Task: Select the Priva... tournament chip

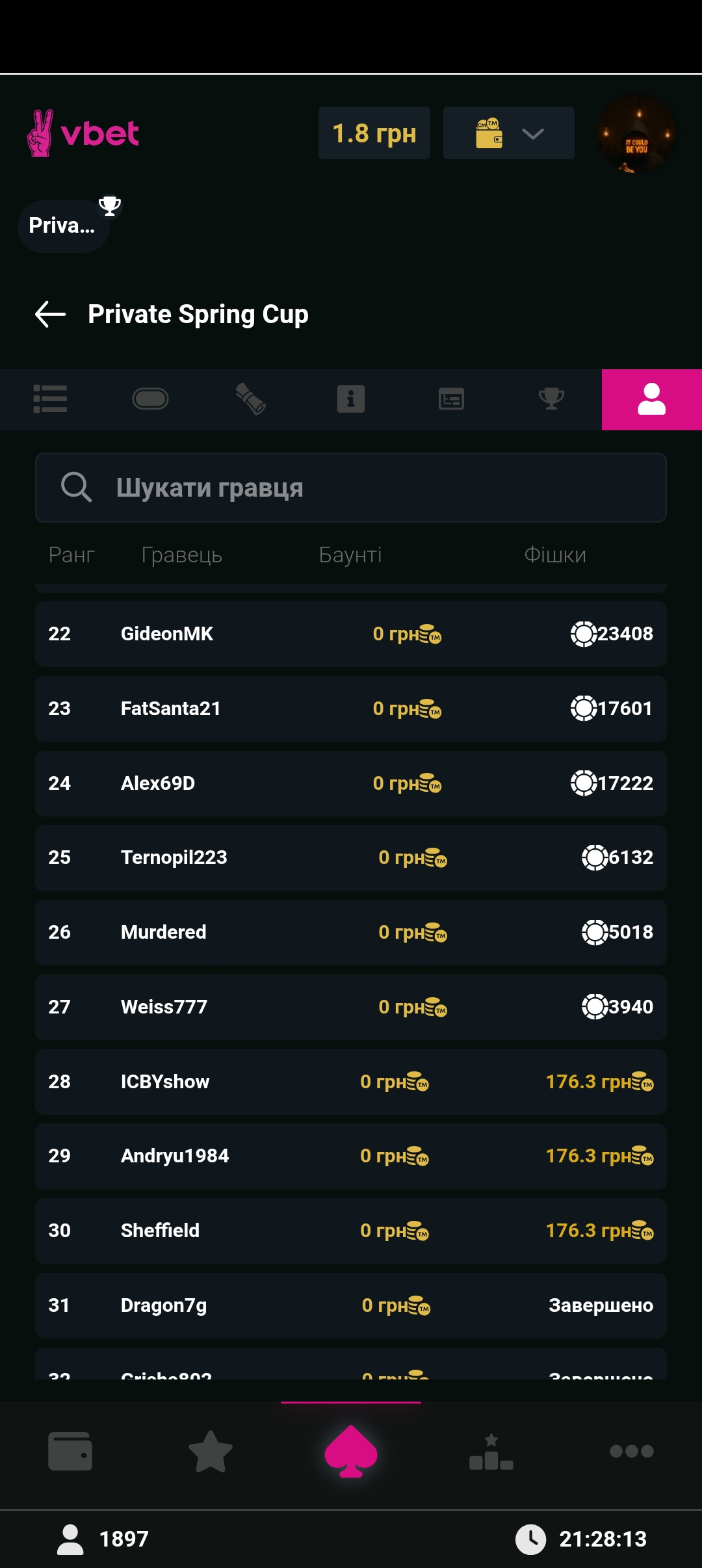Action: tap(63, 226)
